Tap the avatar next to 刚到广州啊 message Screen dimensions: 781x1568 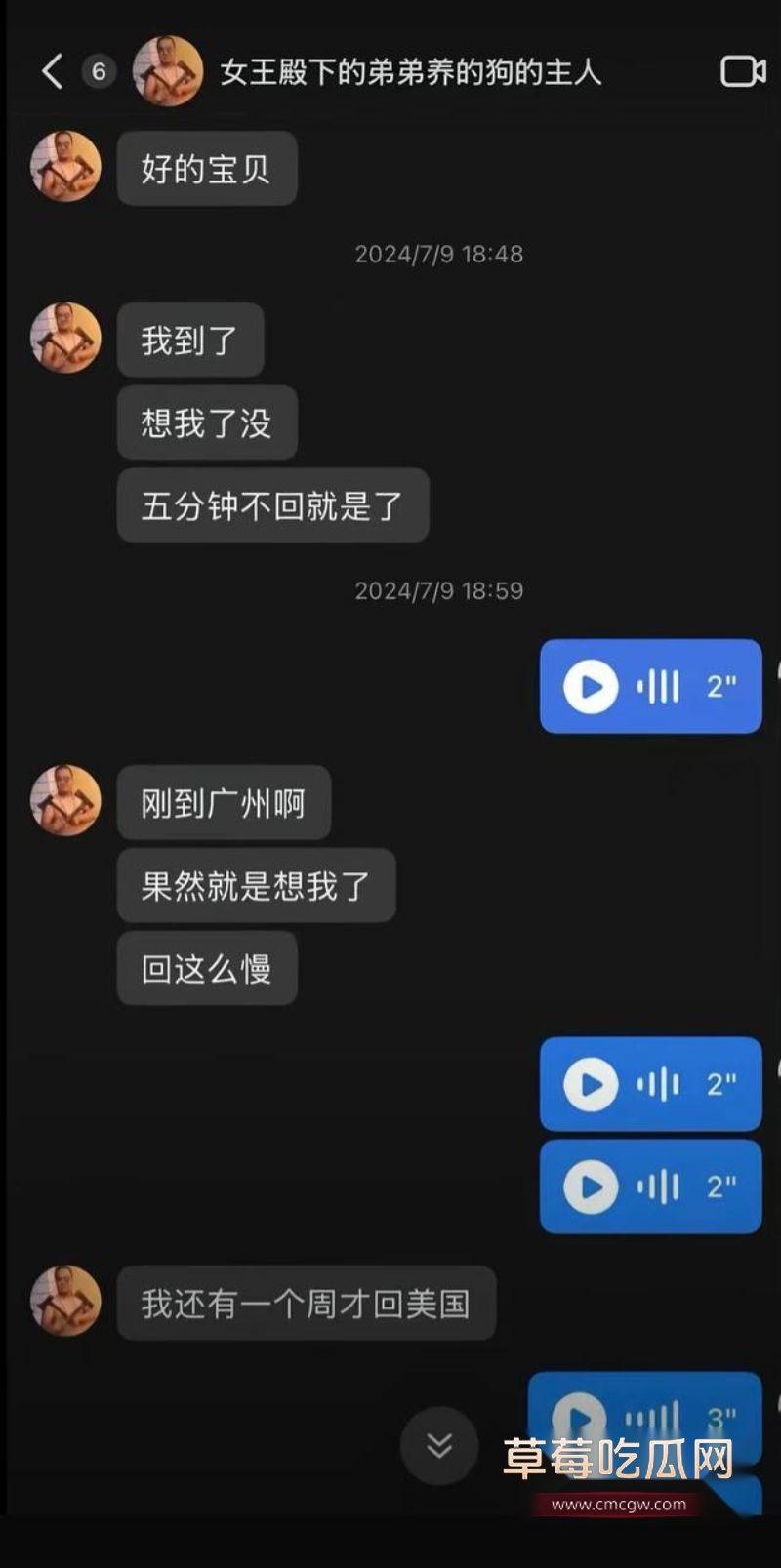[64, 800]
